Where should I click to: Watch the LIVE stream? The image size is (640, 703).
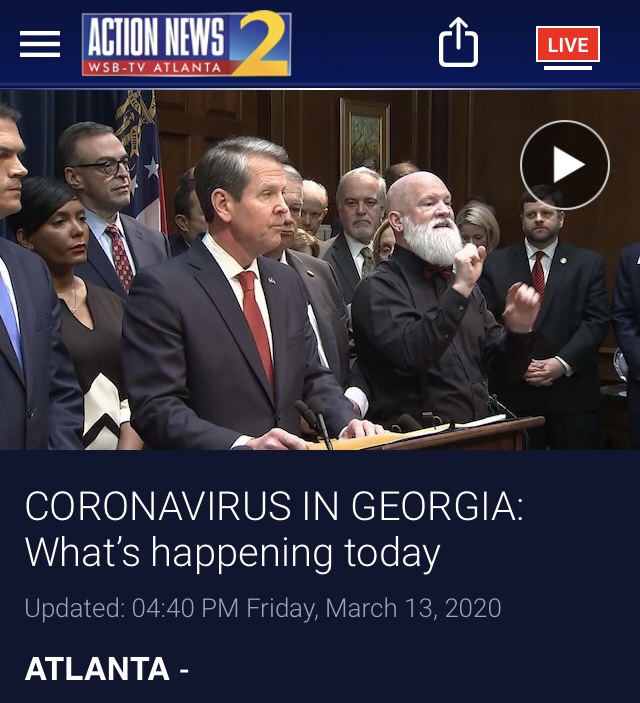[x=567, y=46]
